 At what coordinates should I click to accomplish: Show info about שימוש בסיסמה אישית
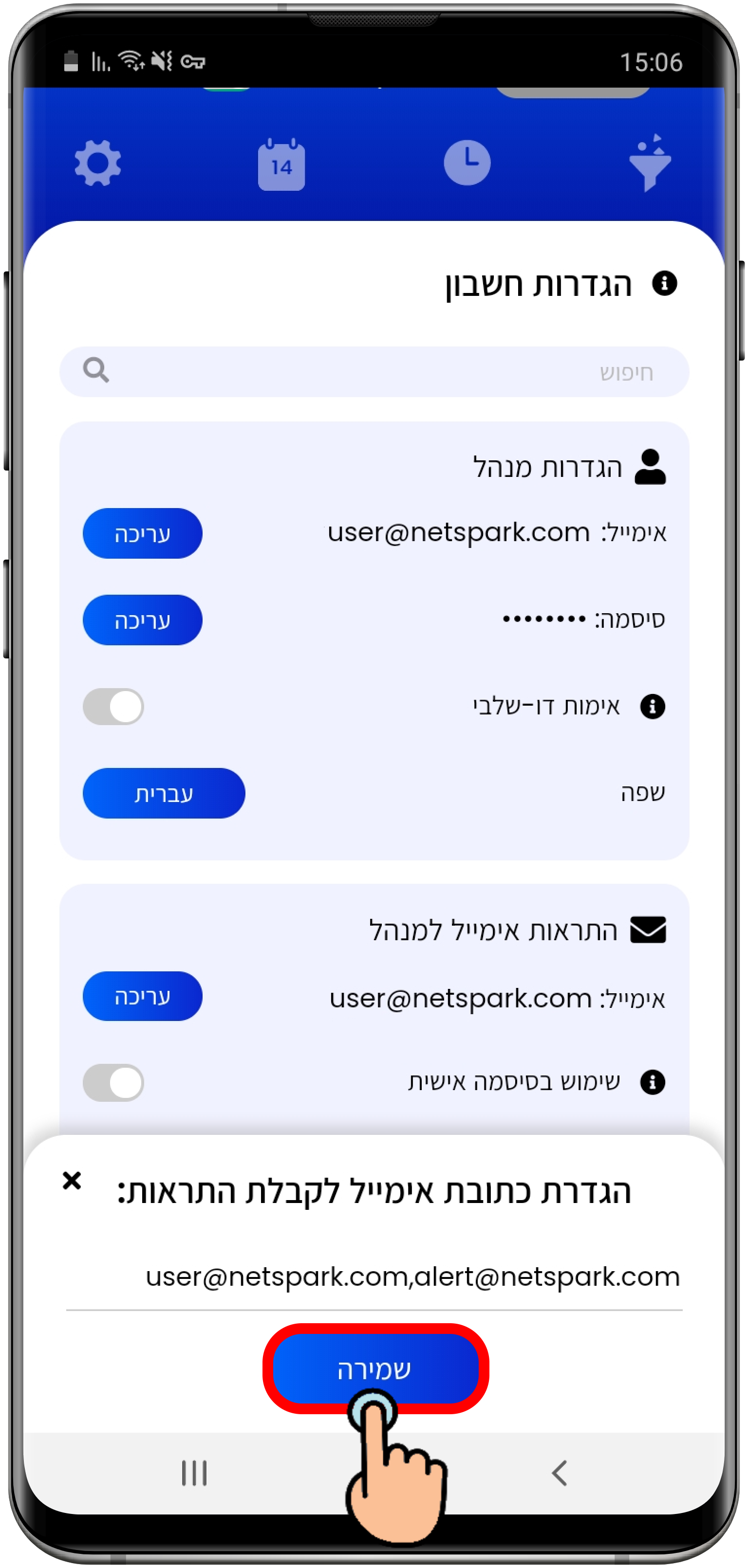[x=653, y=1082]
